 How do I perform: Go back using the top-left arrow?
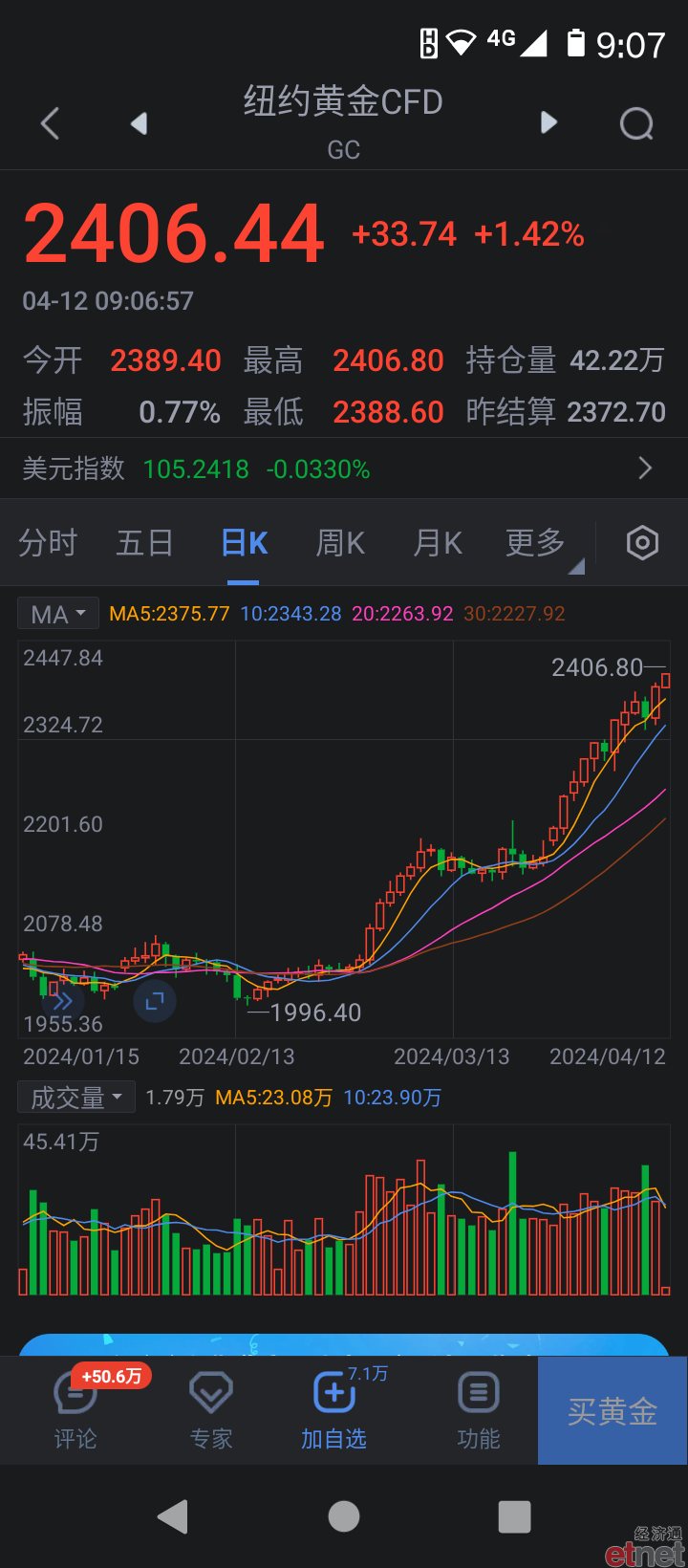pos(51,123)
